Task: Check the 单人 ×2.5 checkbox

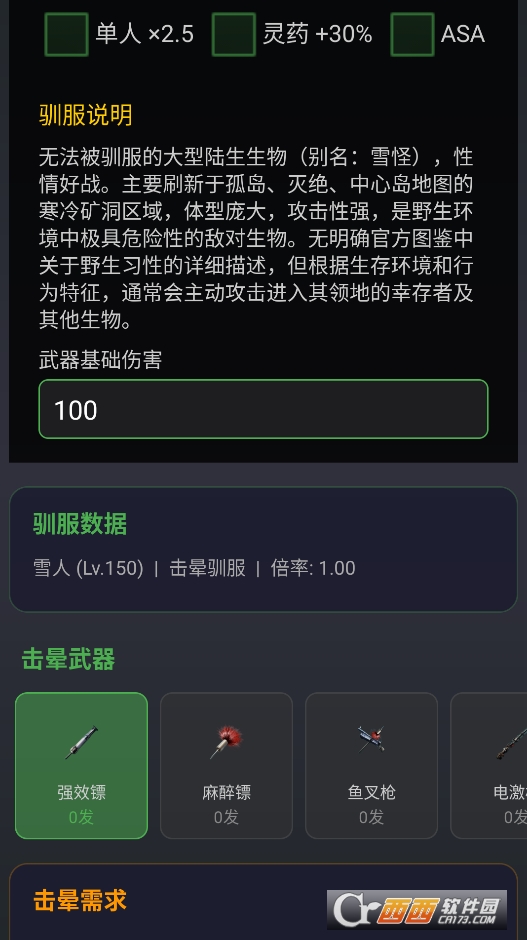Action: (x=67, y=34)
